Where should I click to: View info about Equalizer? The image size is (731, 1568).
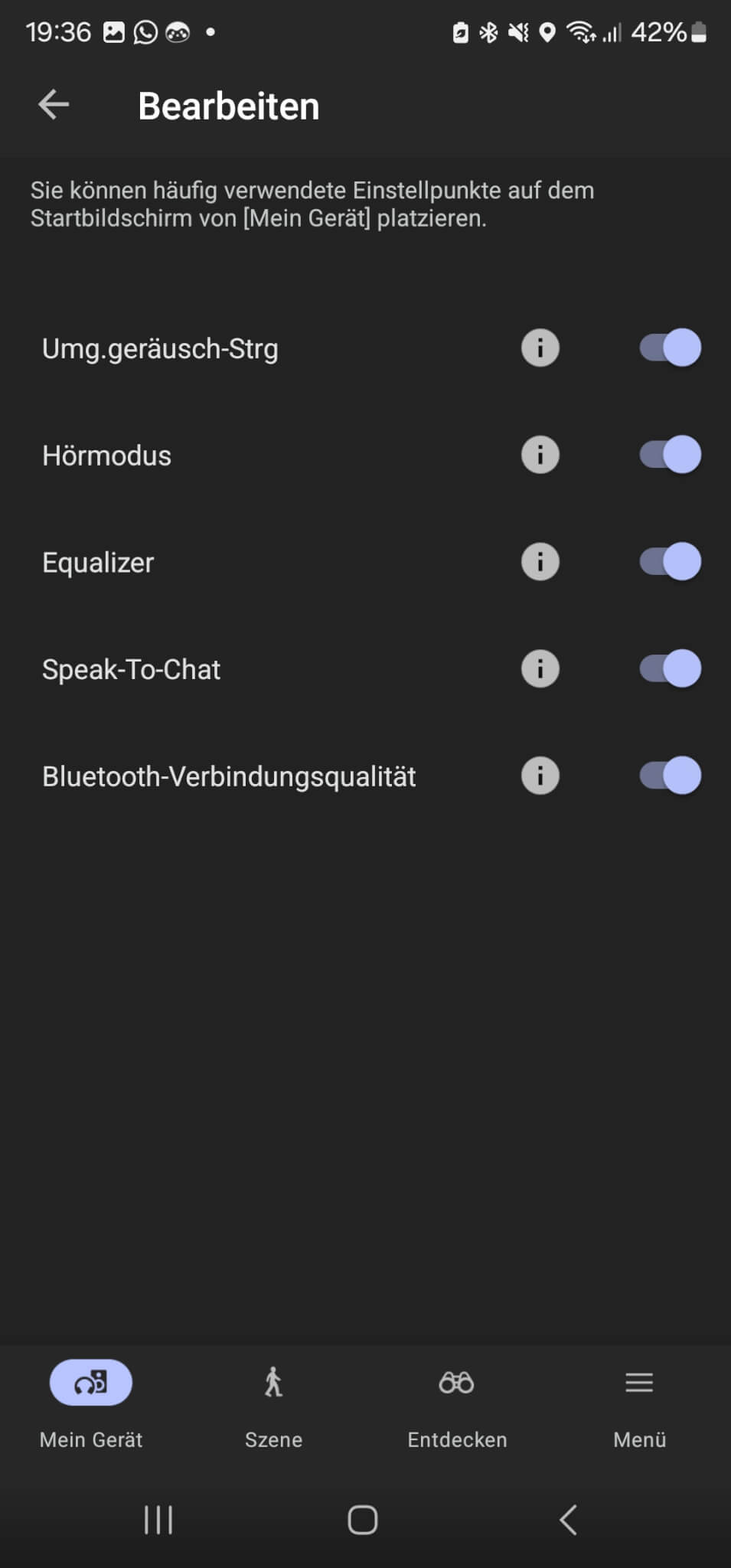tap(540, 562)
